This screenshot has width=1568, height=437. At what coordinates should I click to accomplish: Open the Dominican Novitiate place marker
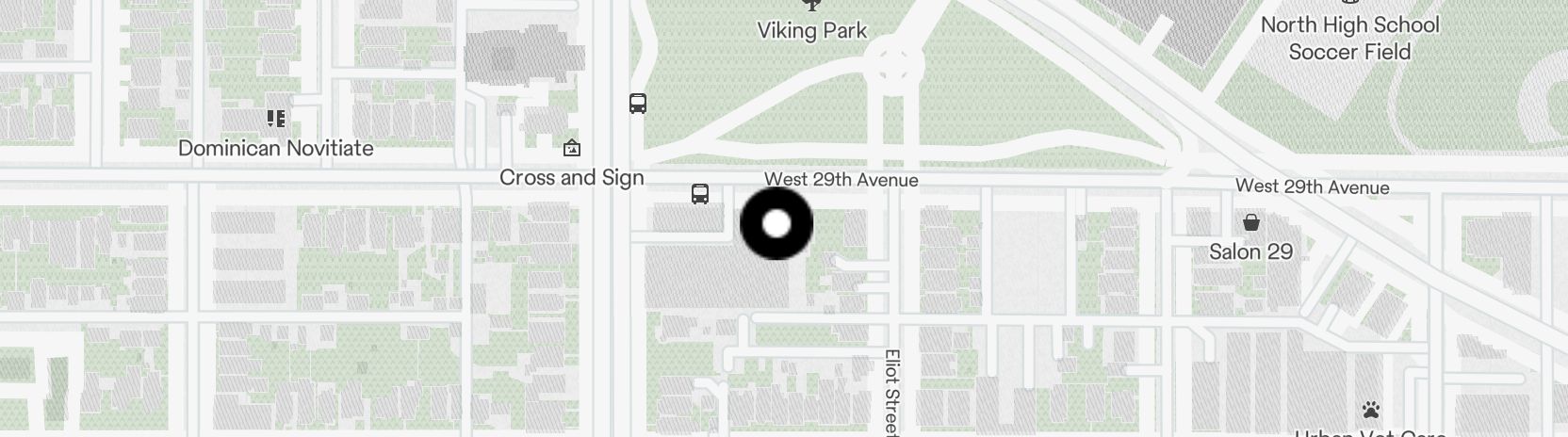pos(276,119)
